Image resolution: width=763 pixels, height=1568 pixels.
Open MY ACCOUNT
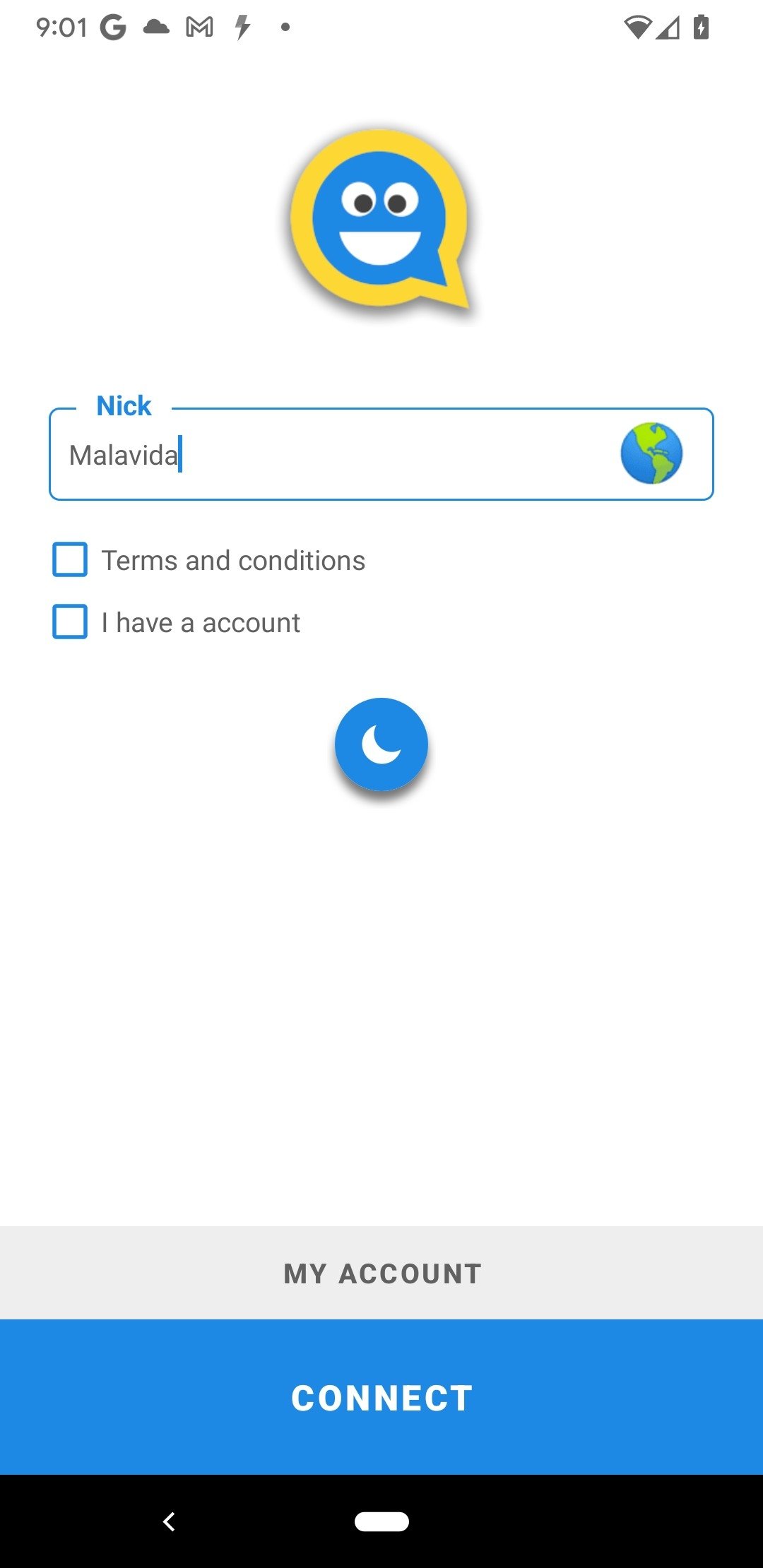[x=381, y=1273]
